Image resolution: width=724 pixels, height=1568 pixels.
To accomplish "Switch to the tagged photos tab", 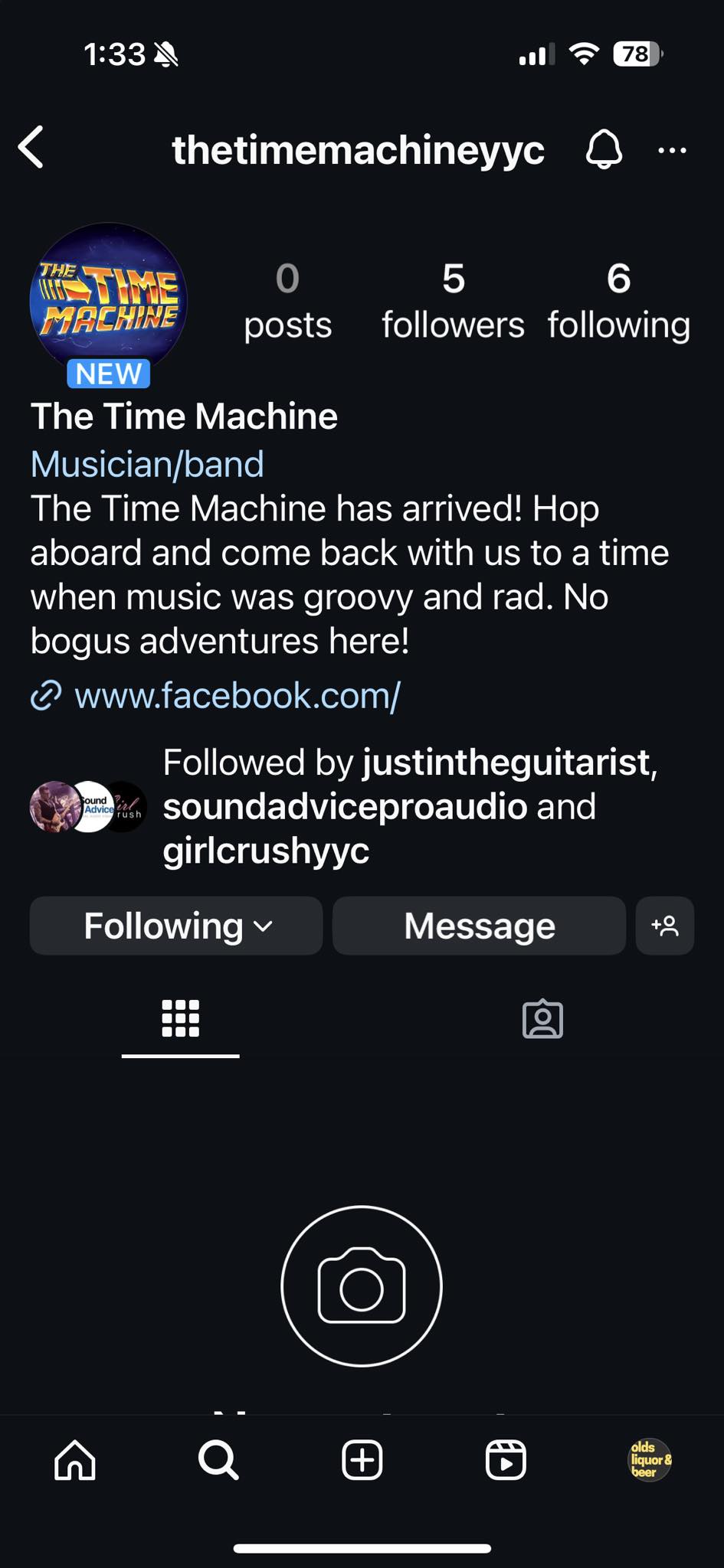I will tap(542, 1018).
